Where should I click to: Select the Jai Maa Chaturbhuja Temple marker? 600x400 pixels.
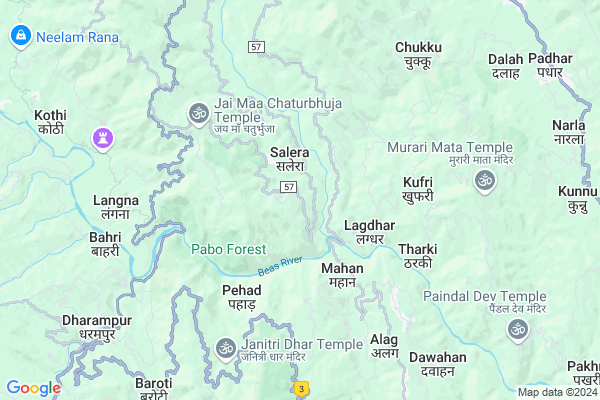[x=198, y=113]
